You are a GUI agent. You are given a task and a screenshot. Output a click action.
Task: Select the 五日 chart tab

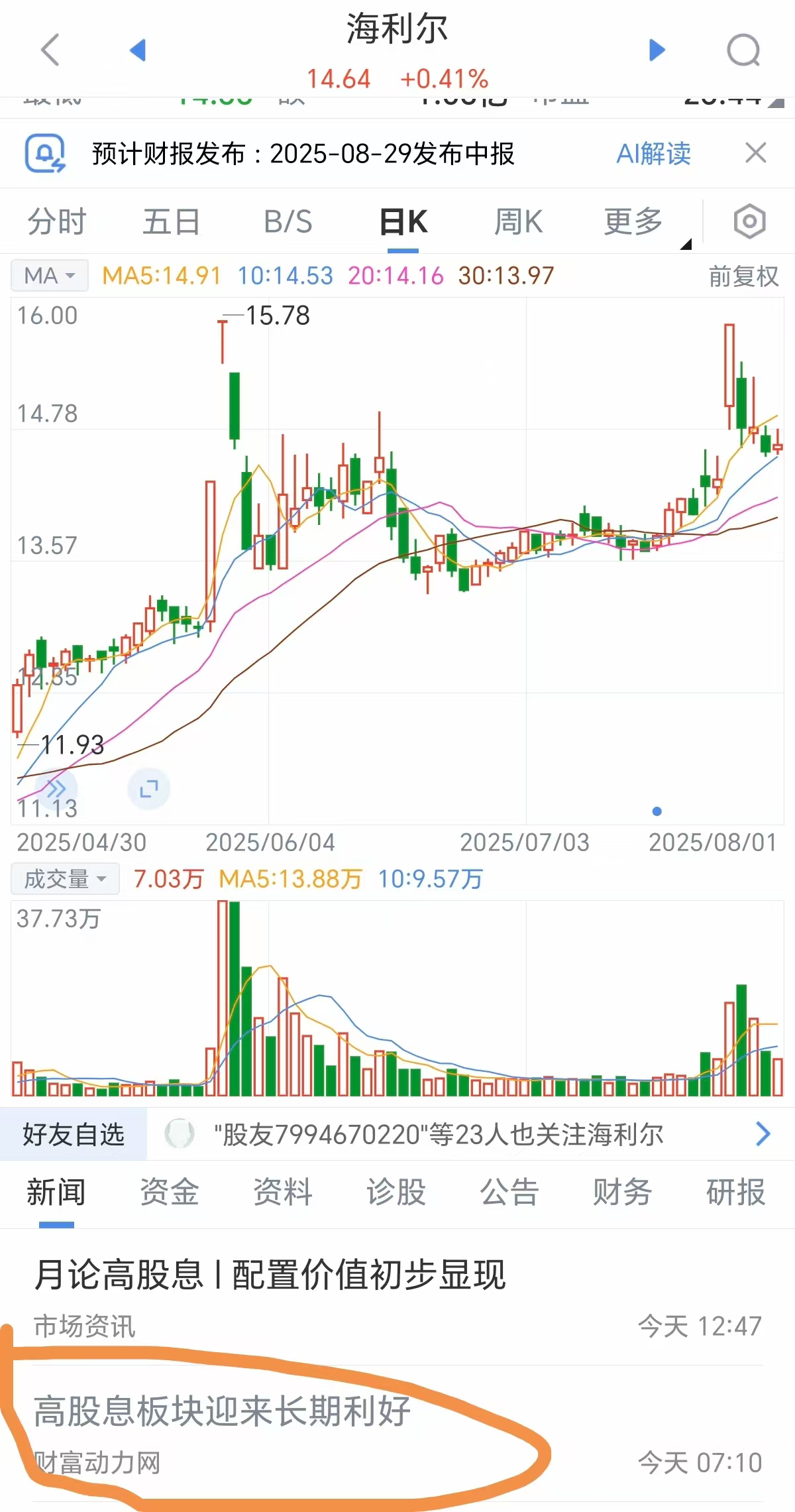click(171, 221)
